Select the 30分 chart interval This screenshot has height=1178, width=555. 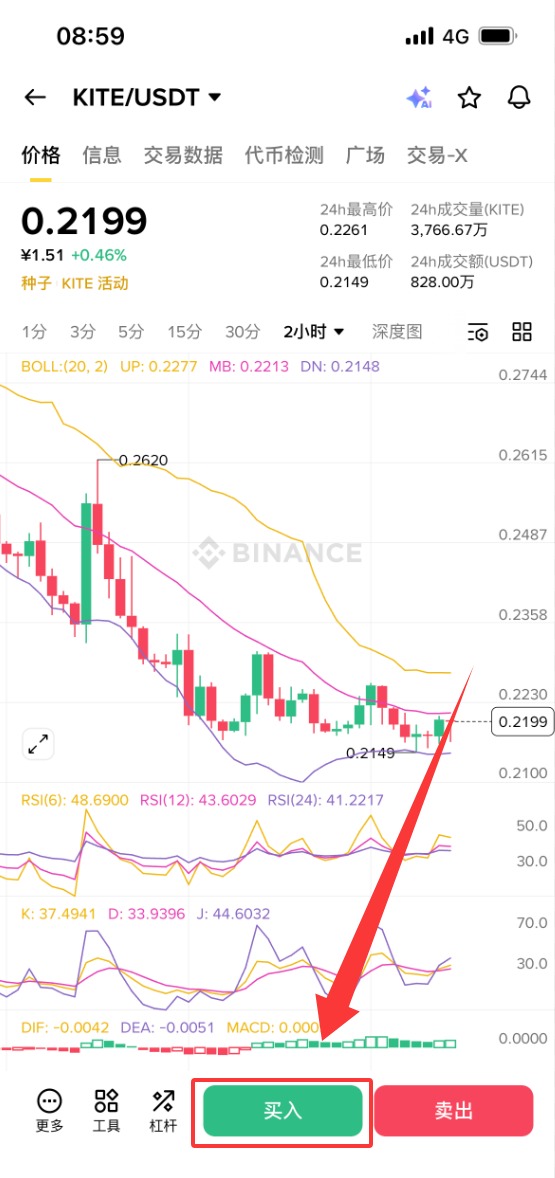[243, 331]
